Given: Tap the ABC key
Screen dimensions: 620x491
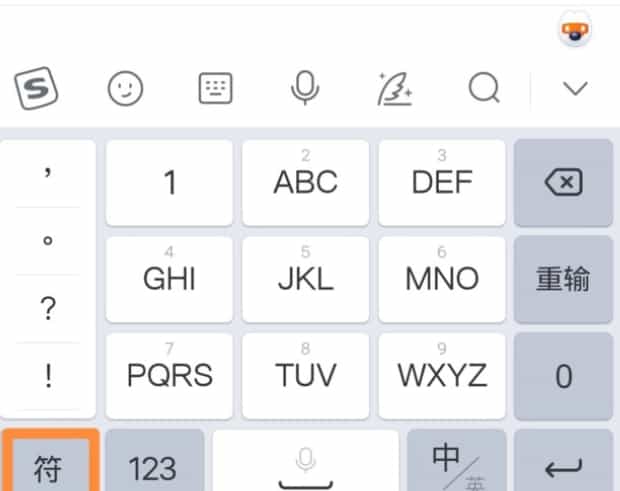Looking at the screenshot, I should pyautogui.click(x=305, y=182).
